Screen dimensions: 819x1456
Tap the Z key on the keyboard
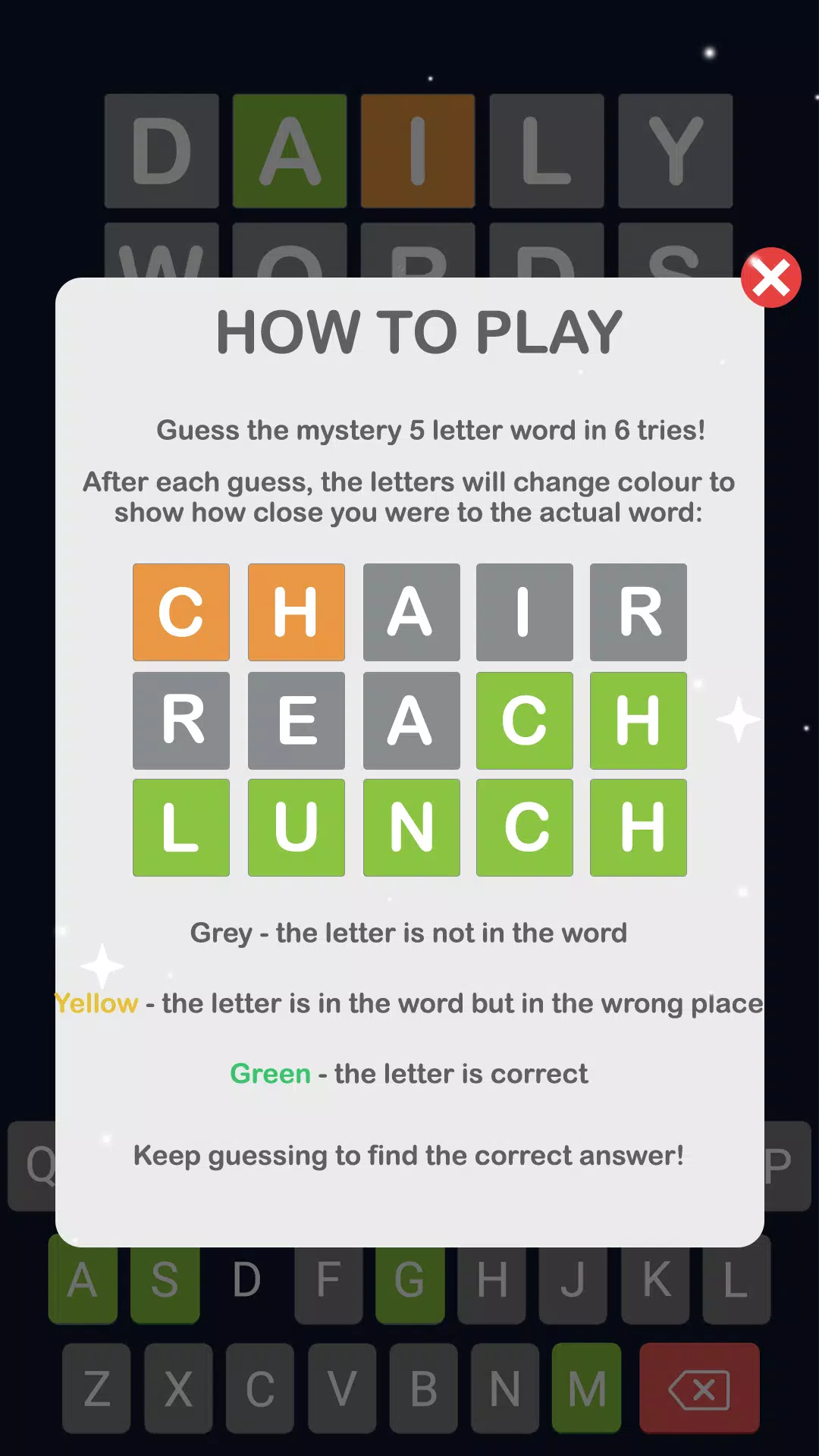tap(96, 1389)
